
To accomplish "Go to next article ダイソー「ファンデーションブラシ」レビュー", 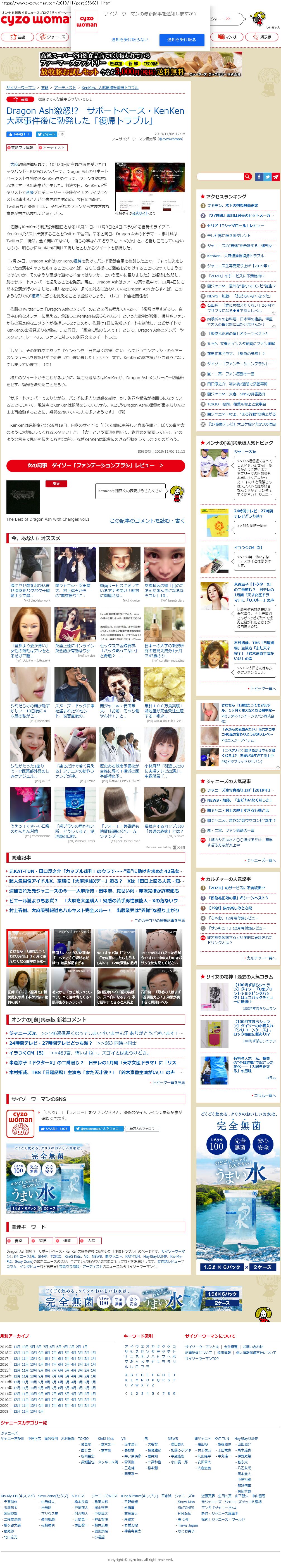I will [x=96, y=466].
